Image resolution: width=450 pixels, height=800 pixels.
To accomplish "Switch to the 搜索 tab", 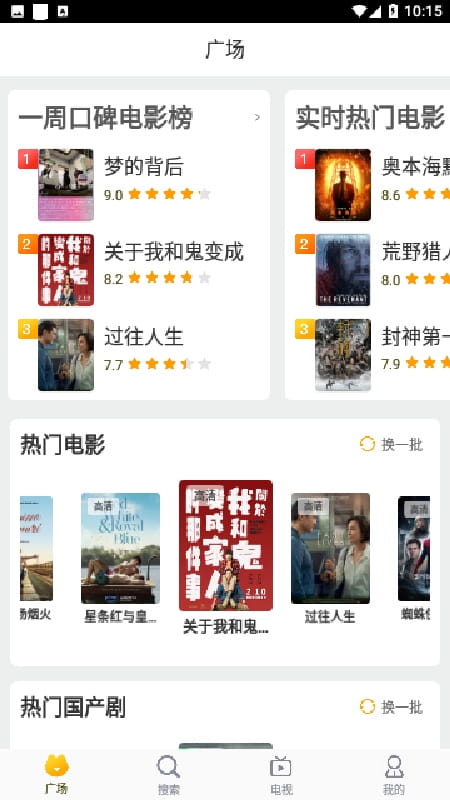I will pos(168,774).
